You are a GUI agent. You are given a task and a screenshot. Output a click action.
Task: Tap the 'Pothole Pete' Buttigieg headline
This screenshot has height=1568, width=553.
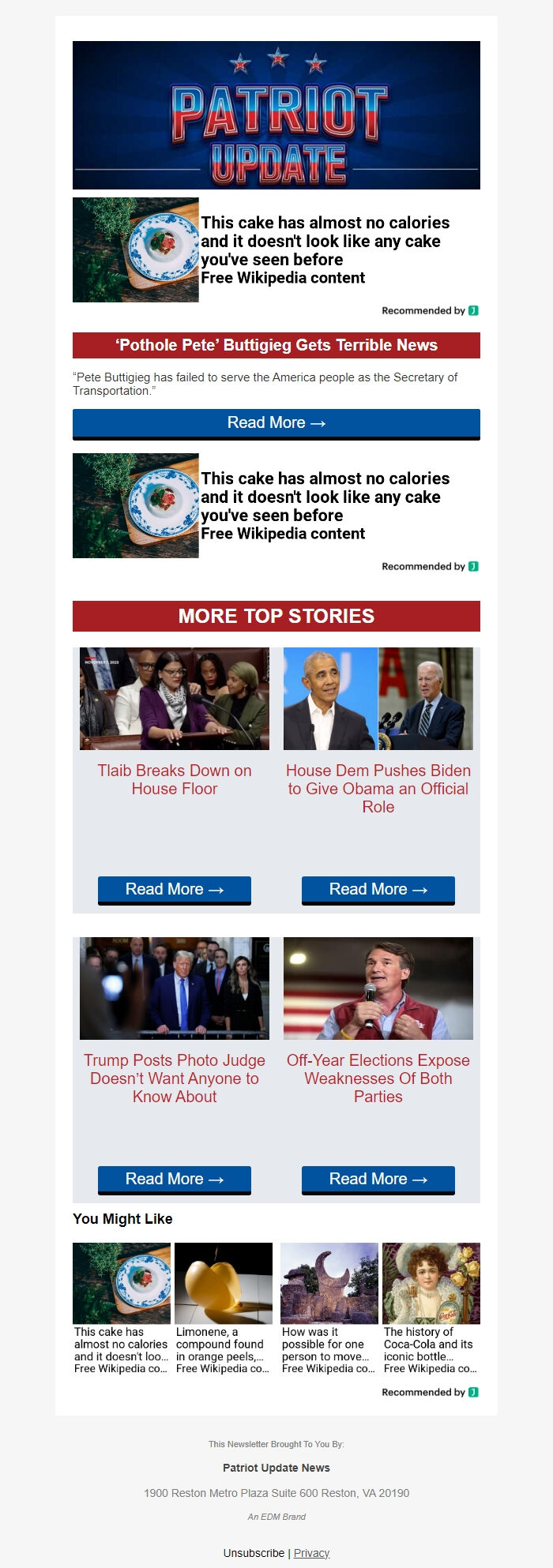tap(276, 345)
